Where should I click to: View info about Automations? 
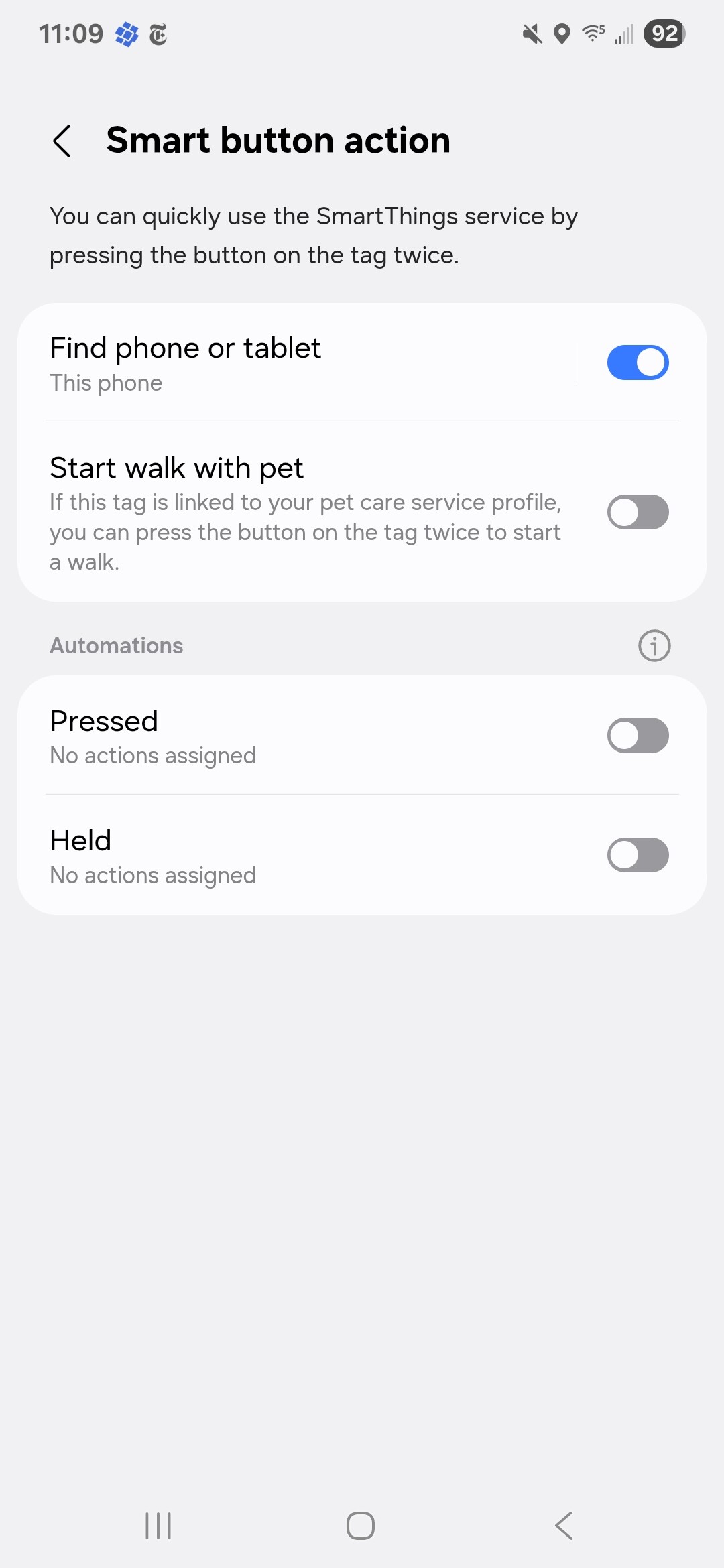tap(654, 646)
